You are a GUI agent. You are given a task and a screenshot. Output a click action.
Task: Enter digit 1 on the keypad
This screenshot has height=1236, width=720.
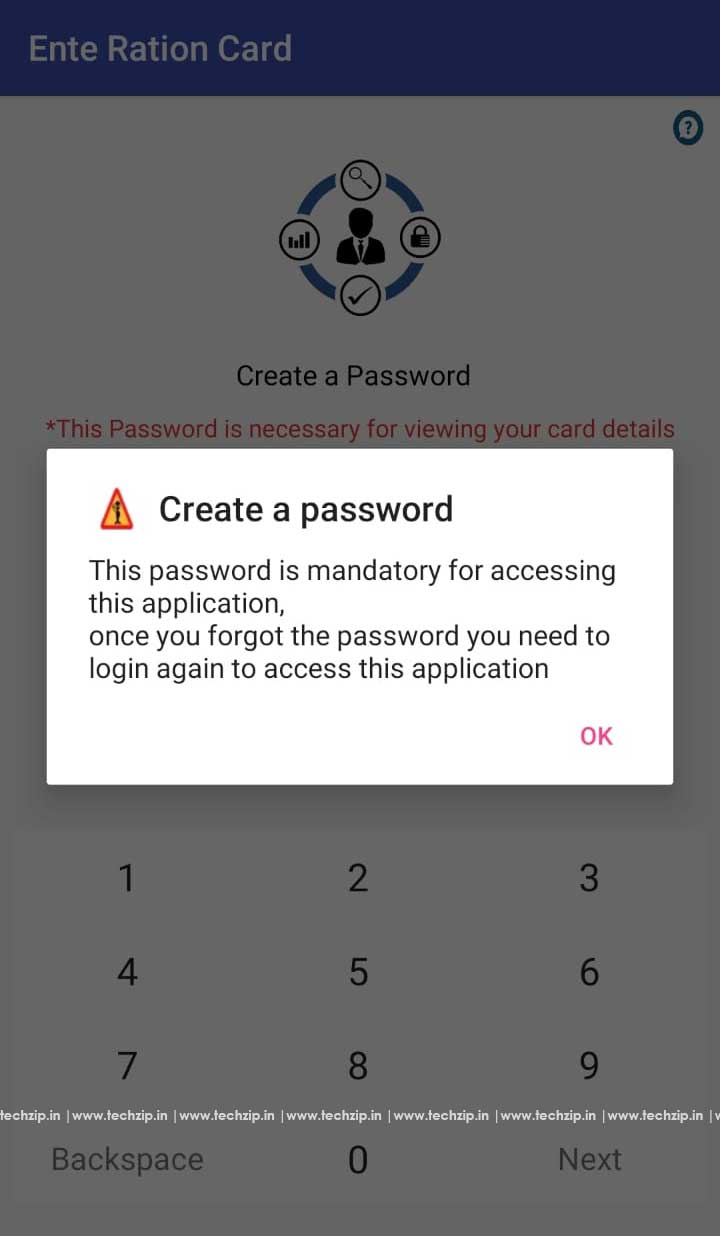tap(127, 878)
